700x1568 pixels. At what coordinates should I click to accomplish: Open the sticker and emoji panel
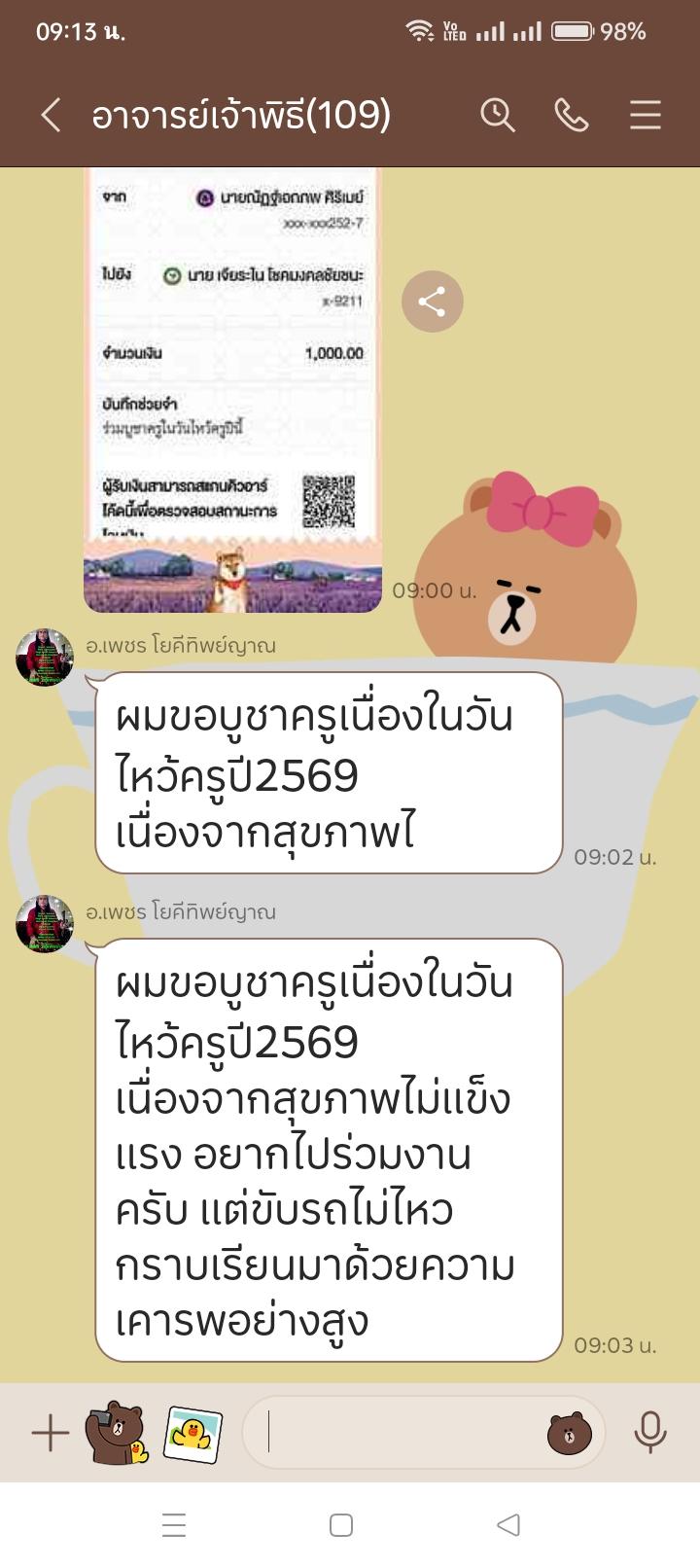point(570,1433)
